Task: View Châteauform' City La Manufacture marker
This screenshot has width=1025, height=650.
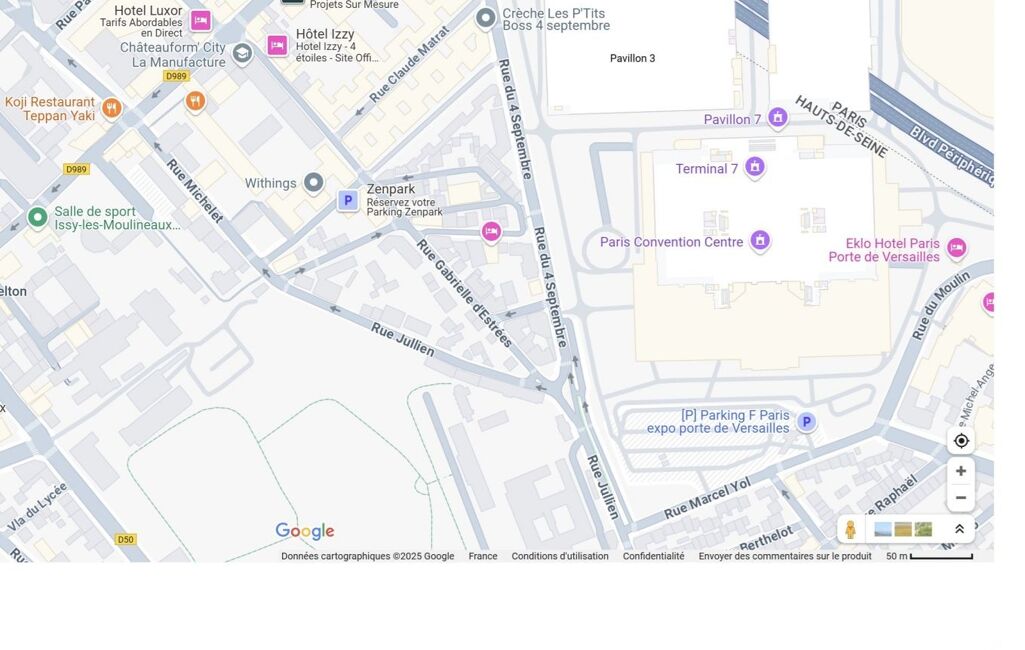Action: 242,54
